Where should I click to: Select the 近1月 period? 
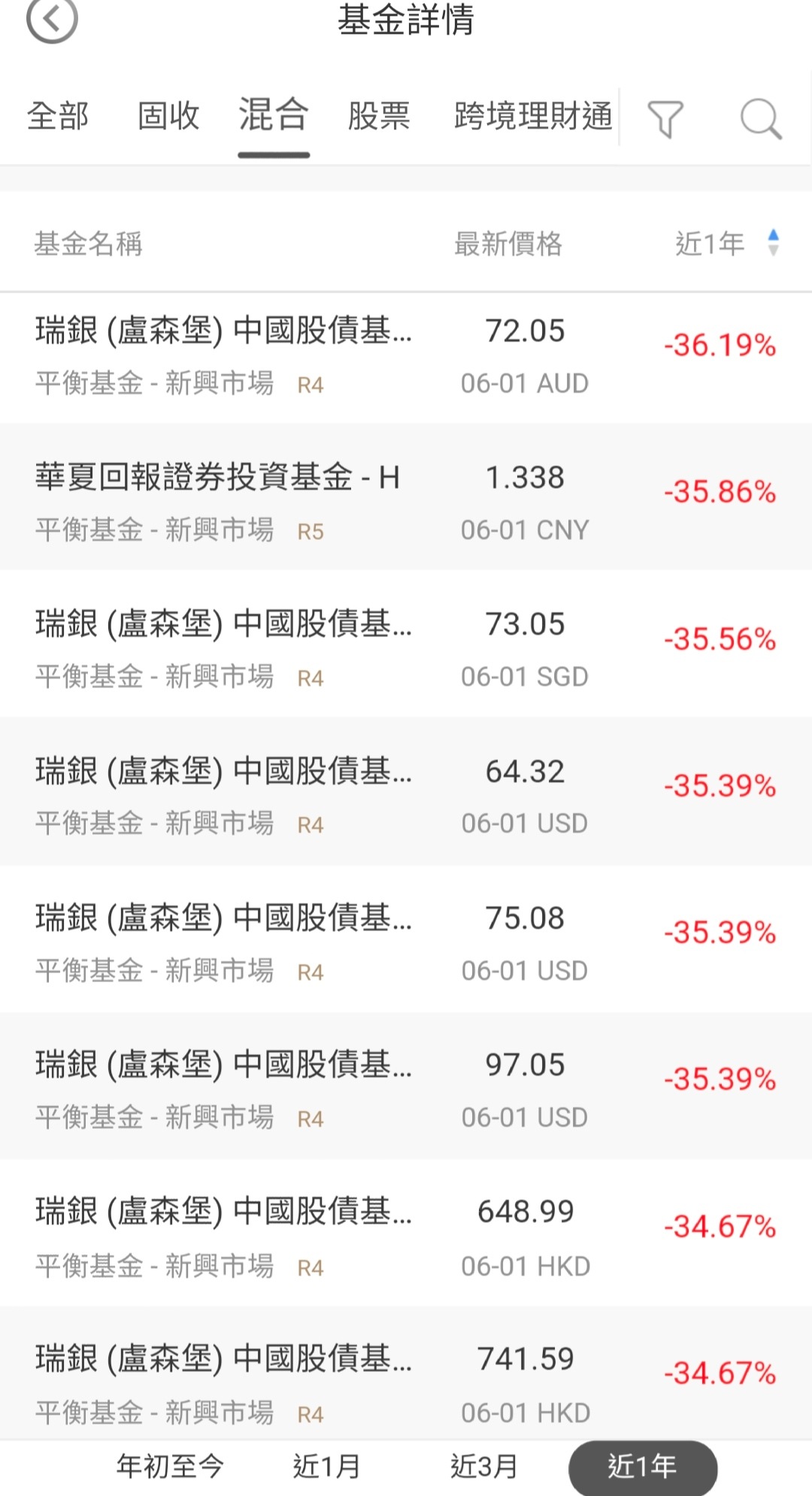pyautogui.click(x=326, y=1467)
